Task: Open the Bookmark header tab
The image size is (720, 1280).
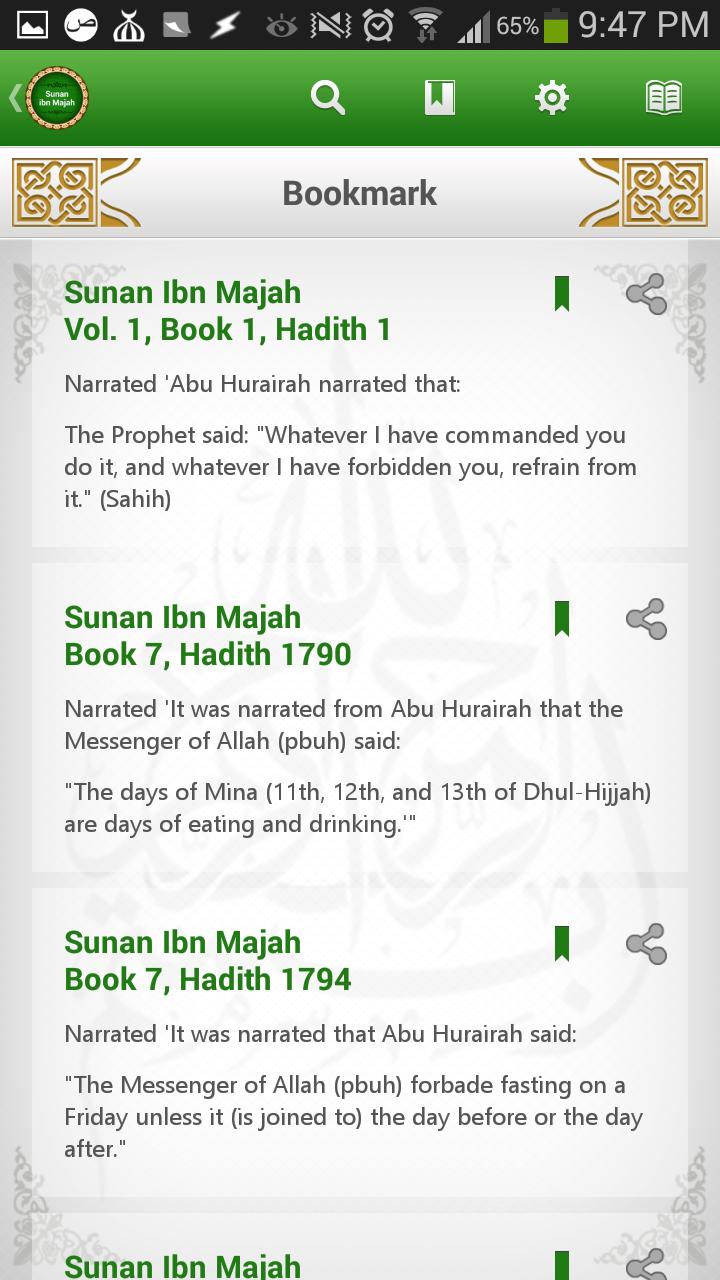Action: [x=359, y=192]
